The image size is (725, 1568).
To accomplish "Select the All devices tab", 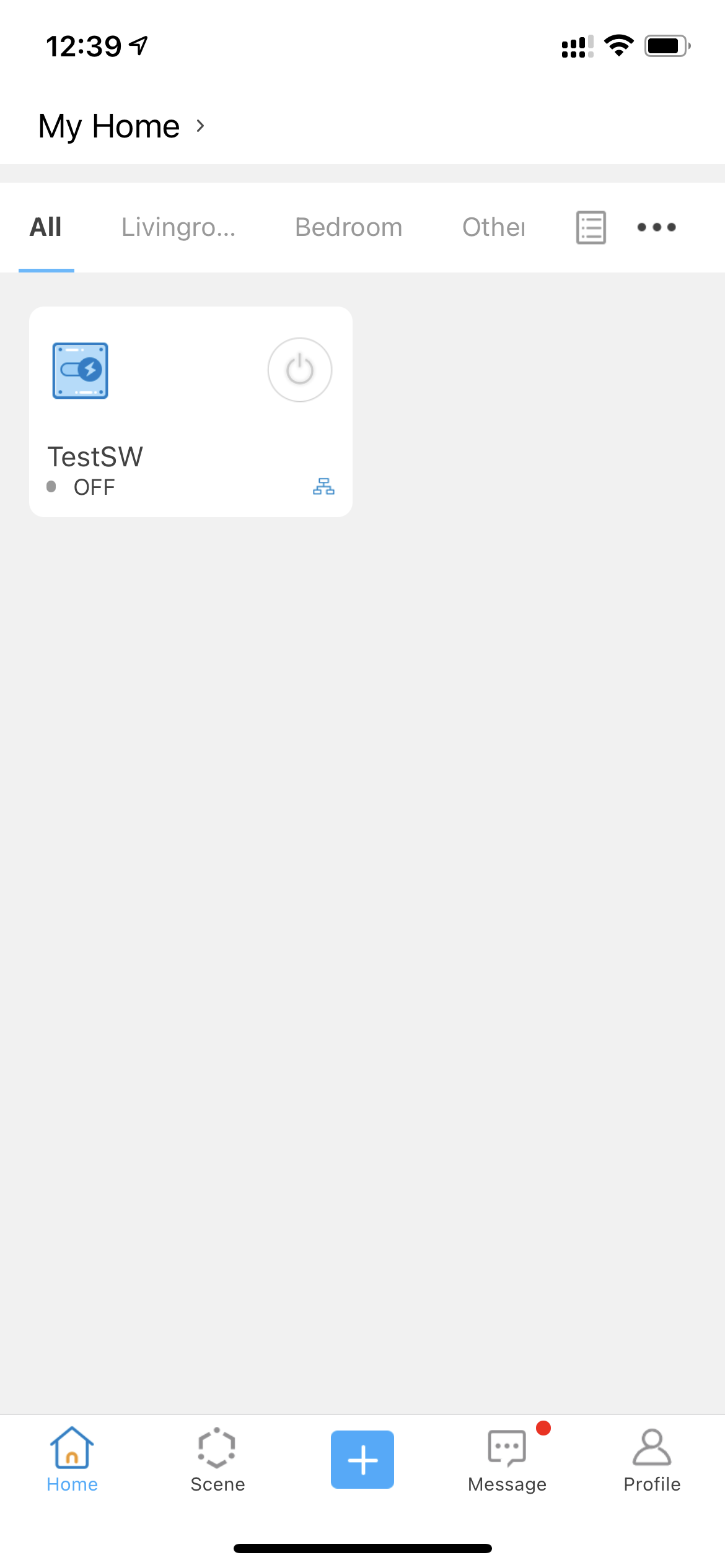I will pyautogui.click(x=46, y=227).
